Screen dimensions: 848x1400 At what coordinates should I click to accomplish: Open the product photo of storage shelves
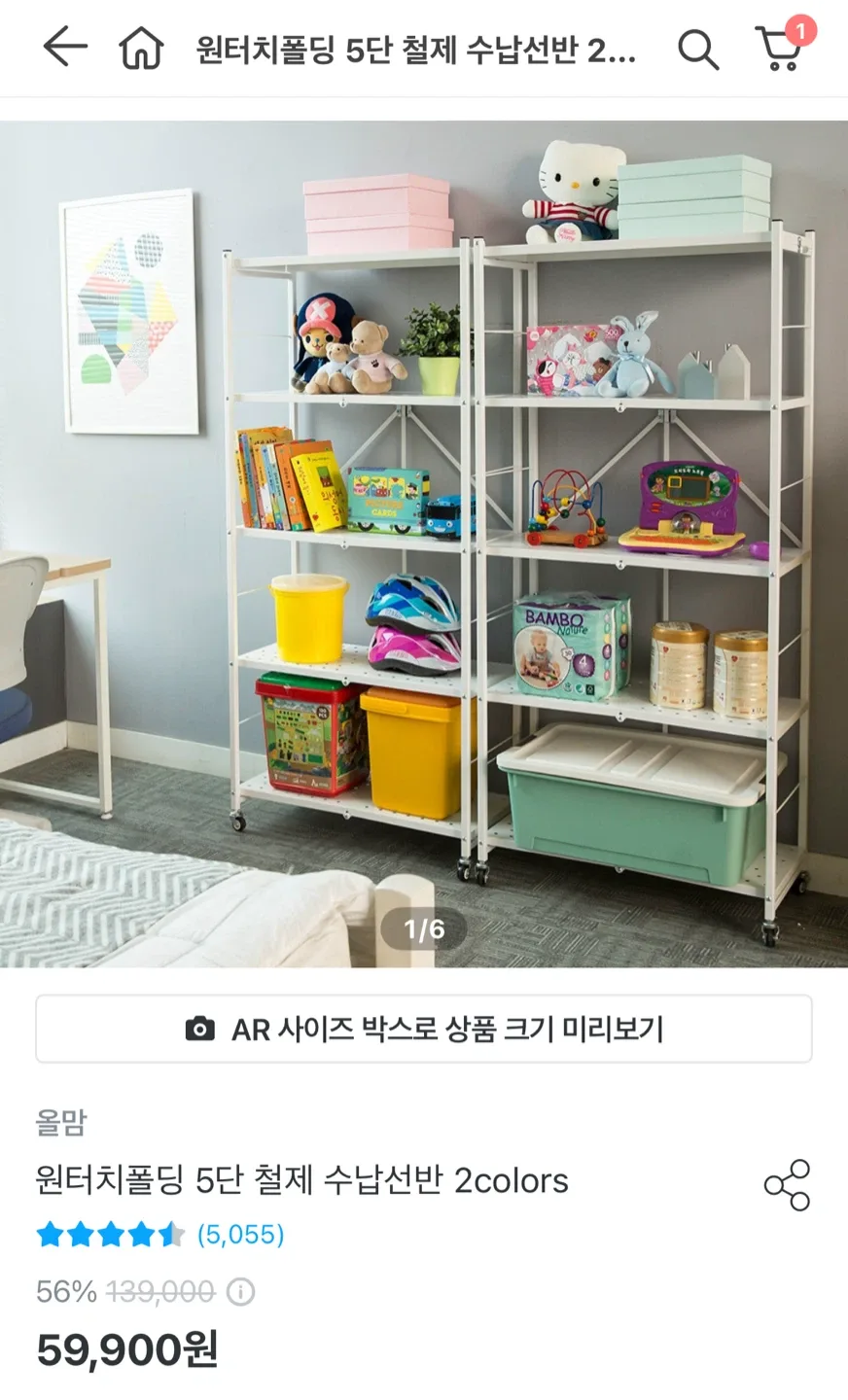click(424, 542)
